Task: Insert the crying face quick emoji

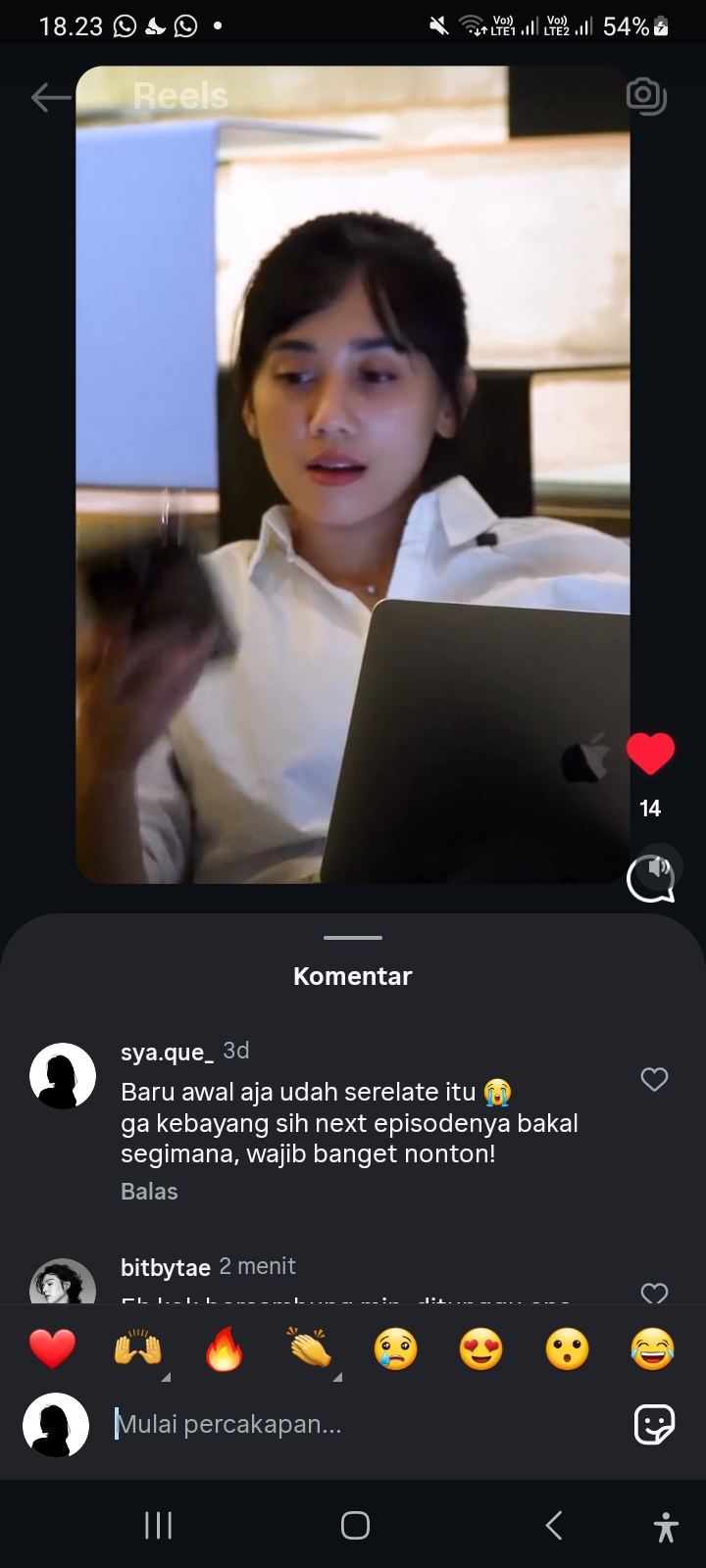Action: click(x=395, y=1349)
